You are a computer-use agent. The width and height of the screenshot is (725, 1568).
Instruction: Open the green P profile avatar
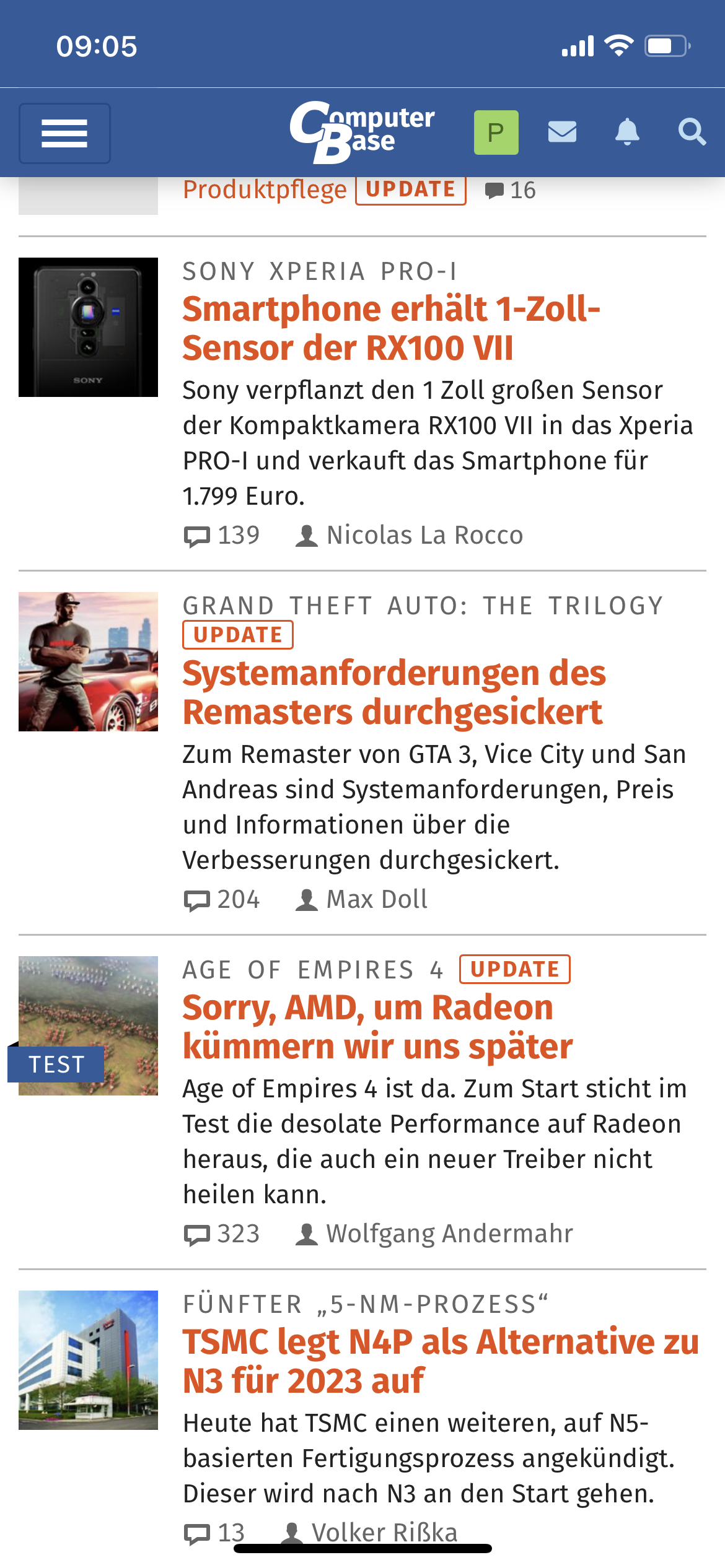click(496, 132)
